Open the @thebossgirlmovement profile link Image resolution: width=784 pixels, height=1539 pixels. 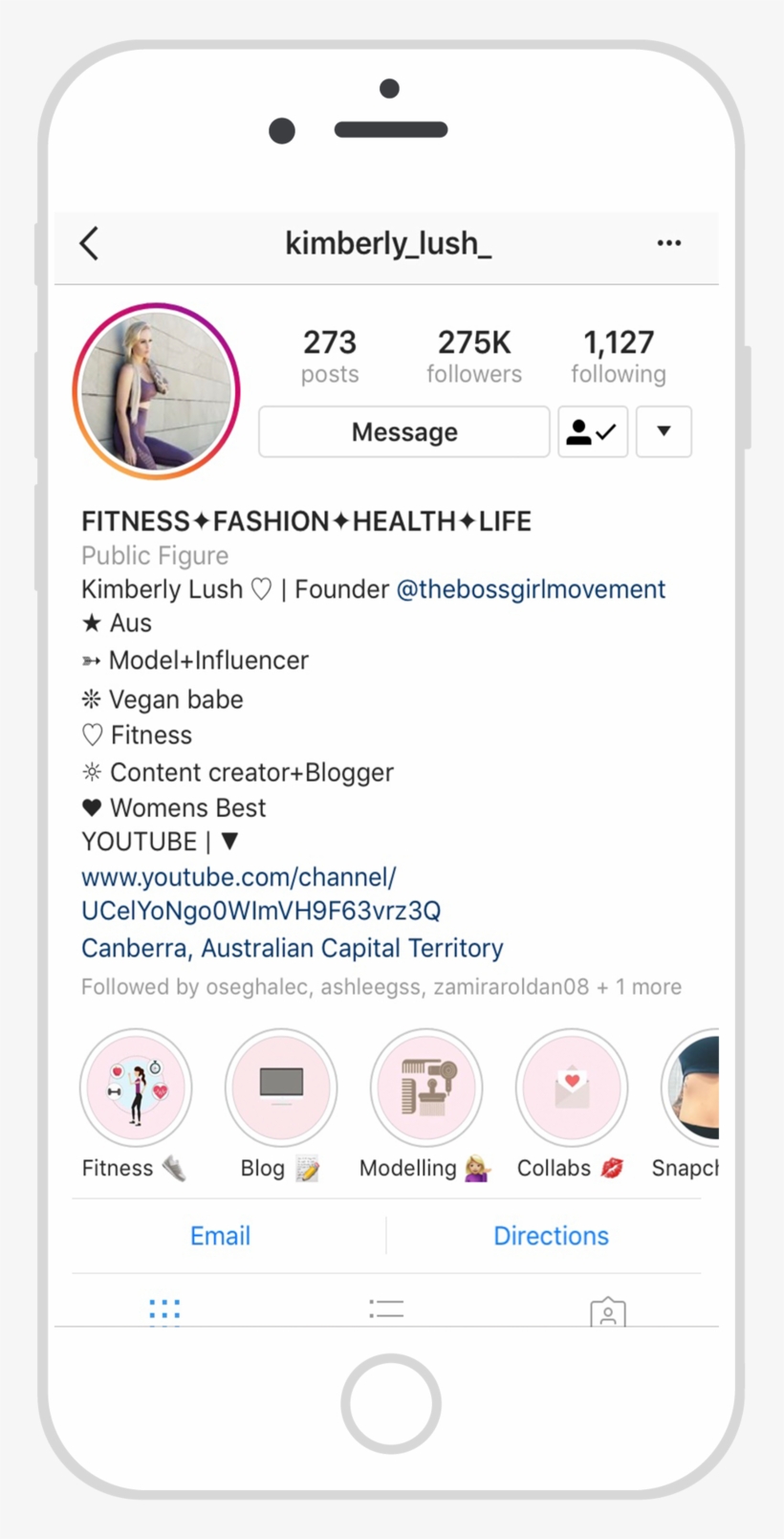(531, 589)
